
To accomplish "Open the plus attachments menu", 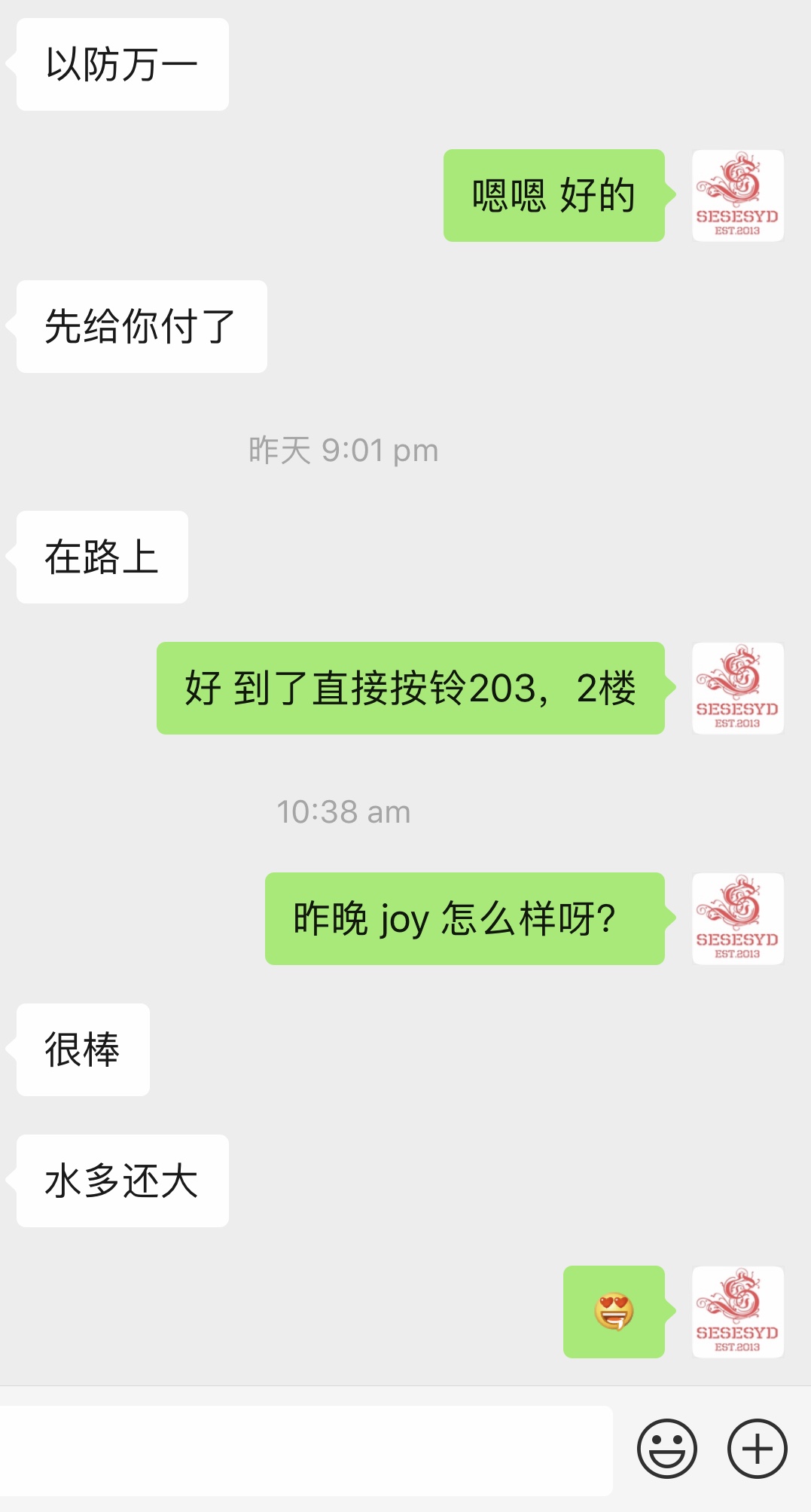I will pos(757,1449).
